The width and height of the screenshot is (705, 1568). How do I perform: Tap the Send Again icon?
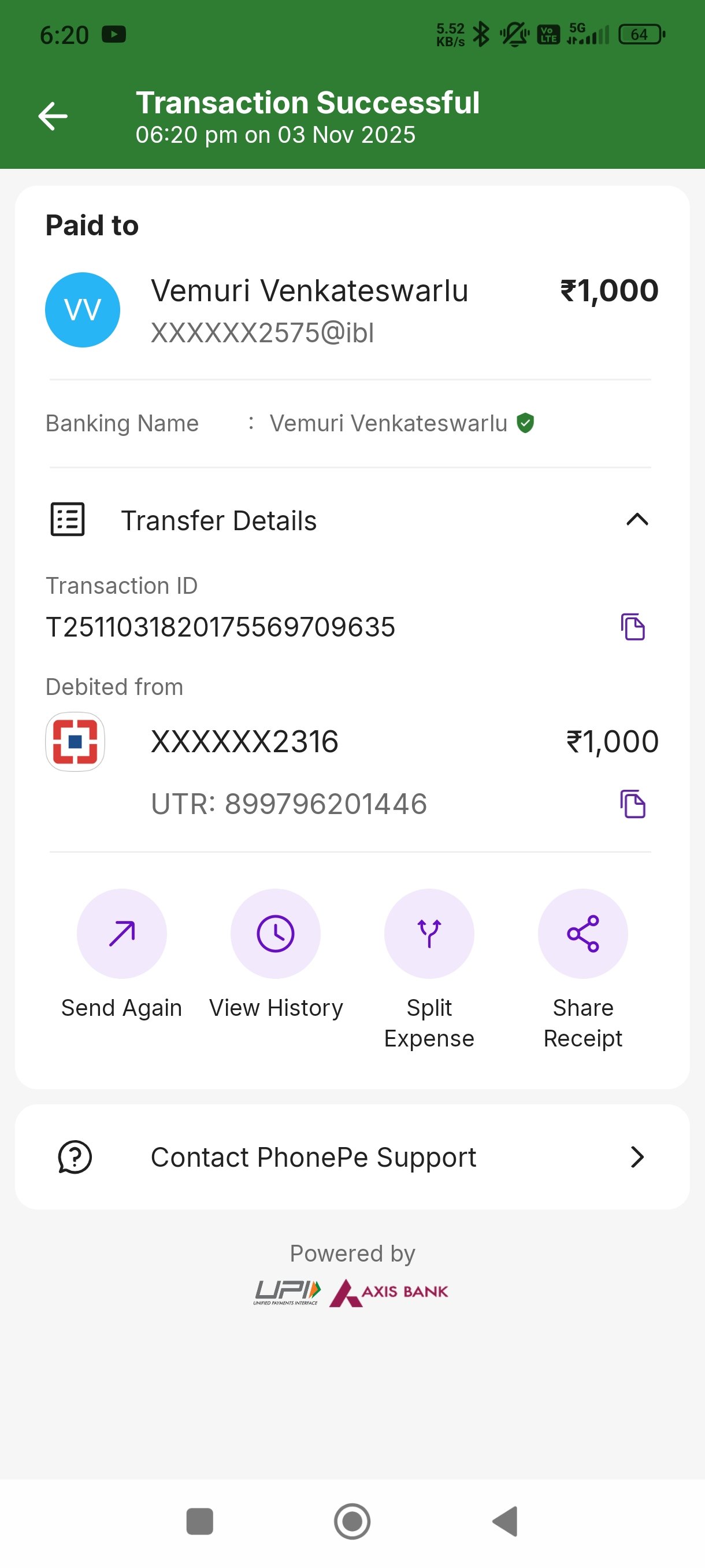(122, 933)
